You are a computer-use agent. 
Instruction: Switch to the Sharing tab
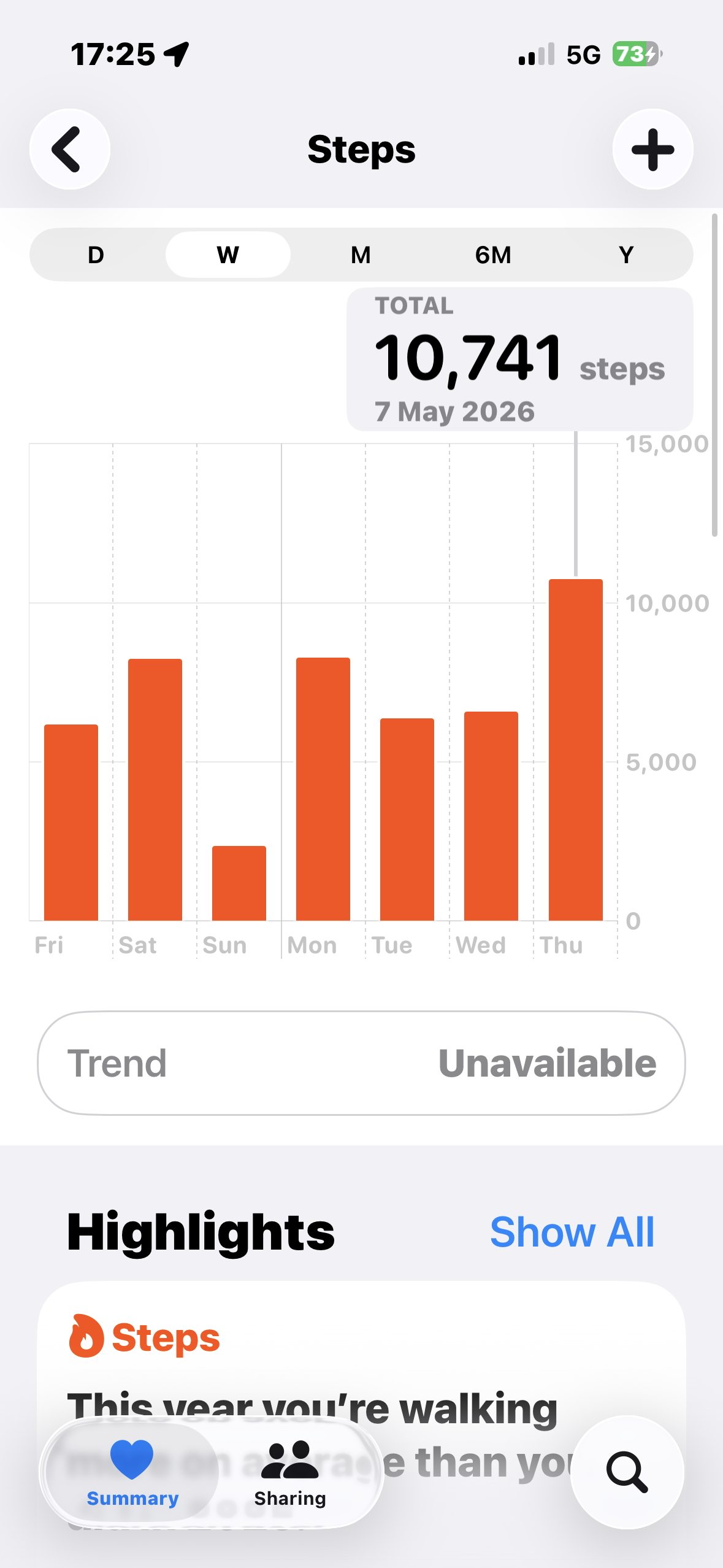pos(290,1472)
